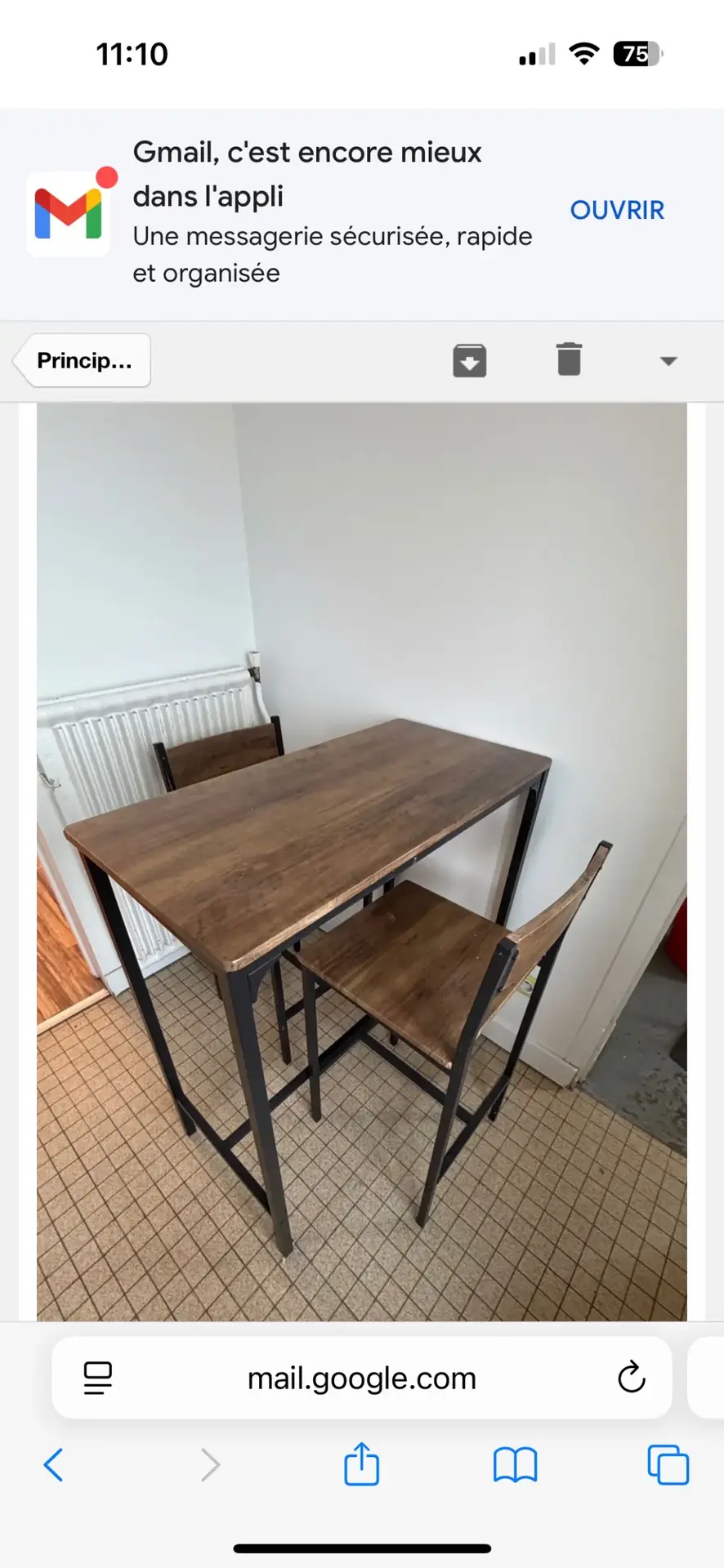724x1568 pixels.
Task: Expand the more actions dropdown arrow
Action: click(668, 361)
